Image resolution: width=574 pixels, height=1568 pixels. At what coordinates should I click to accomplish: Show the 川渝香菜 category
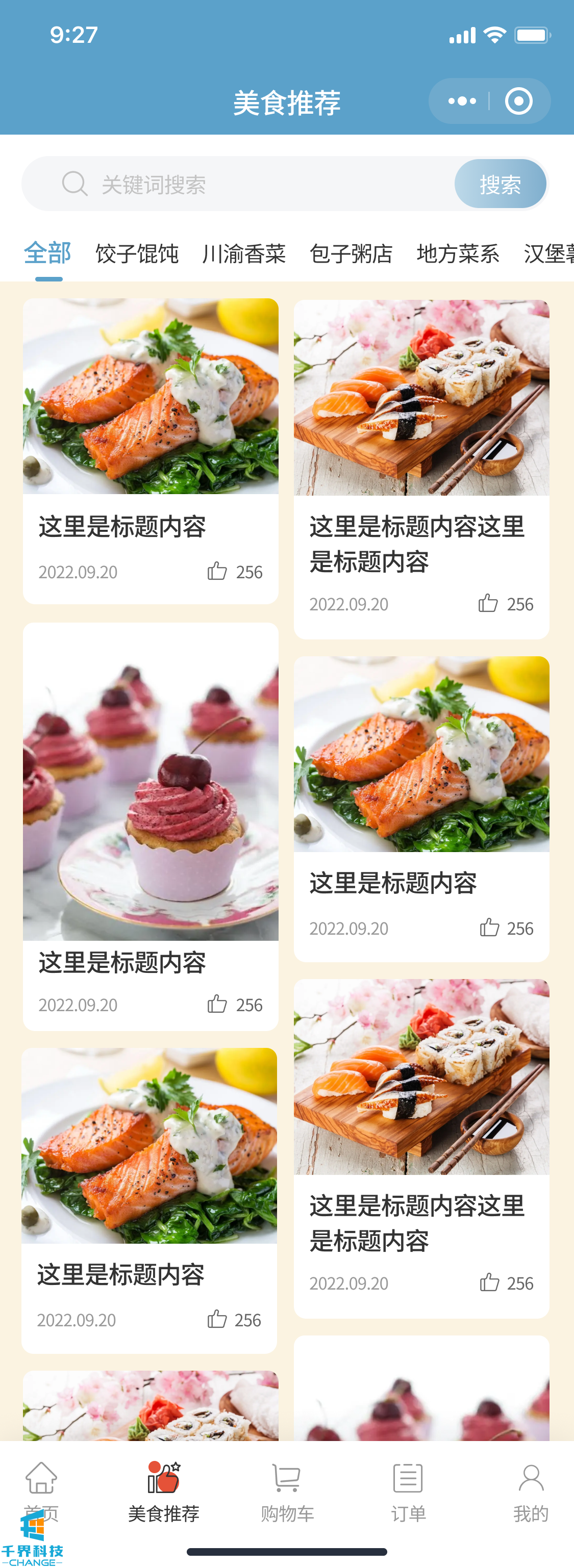point(244,253)
